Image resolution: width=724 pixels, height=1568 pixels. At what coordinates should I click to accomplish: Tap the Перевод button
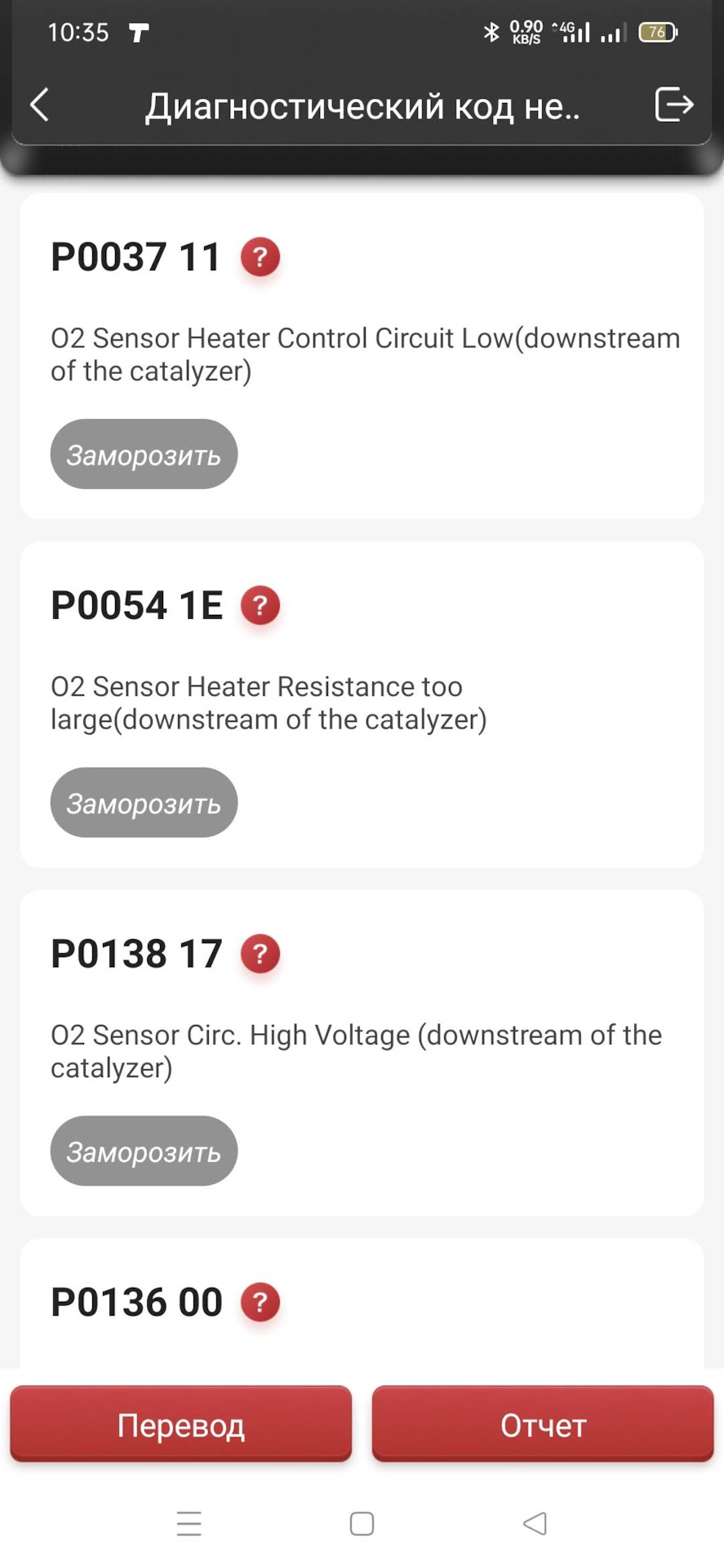(x=181, y=1425)
